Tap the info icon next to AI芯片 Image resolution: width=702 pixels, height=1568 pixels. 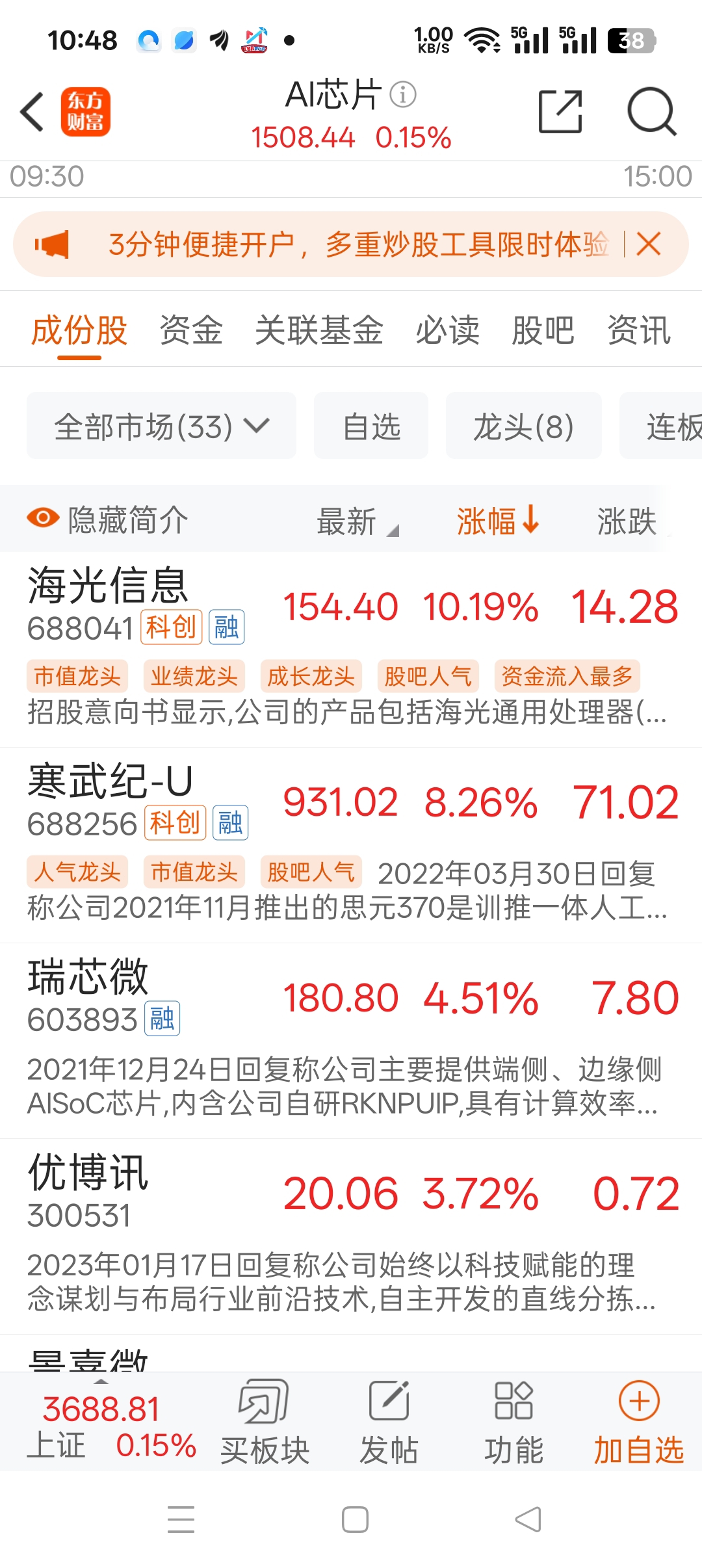point(403,95)
